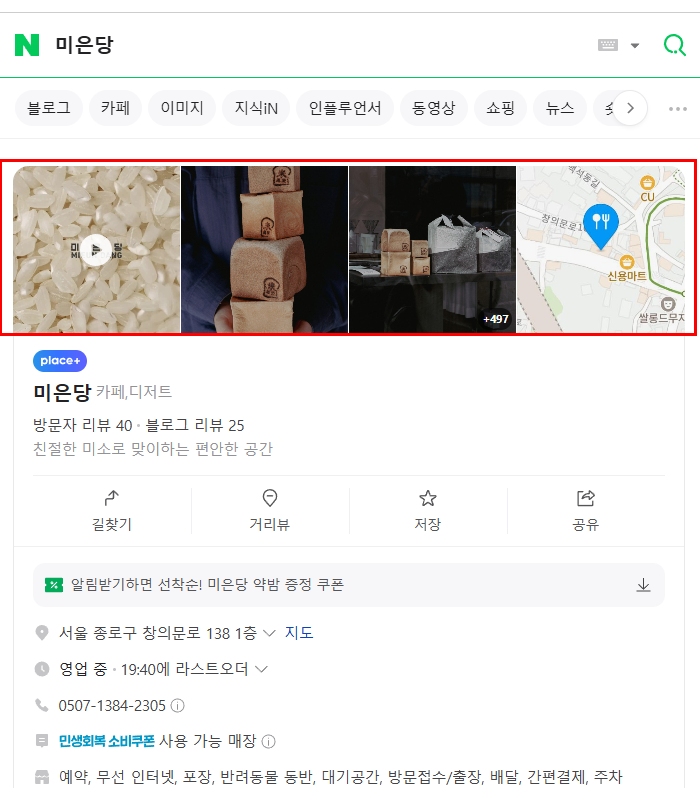Go to the 동영상 tab
700x788 pixels.
tap(434, 108)
